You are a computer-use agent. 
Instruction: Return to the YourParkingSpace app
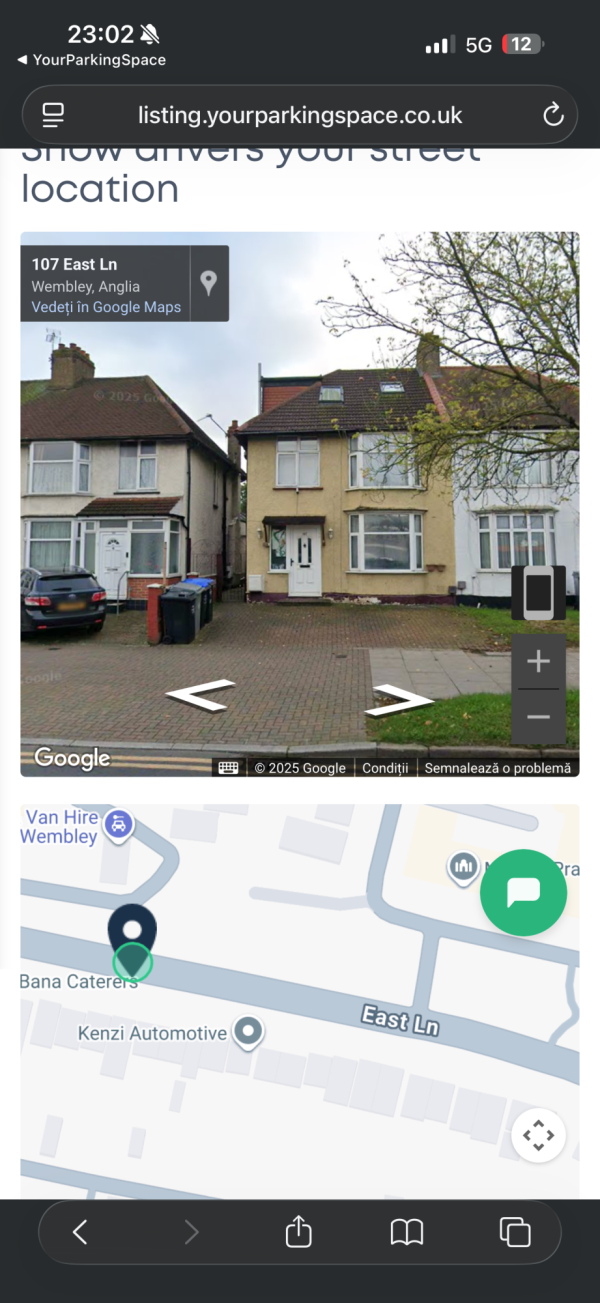click(91, 60)
